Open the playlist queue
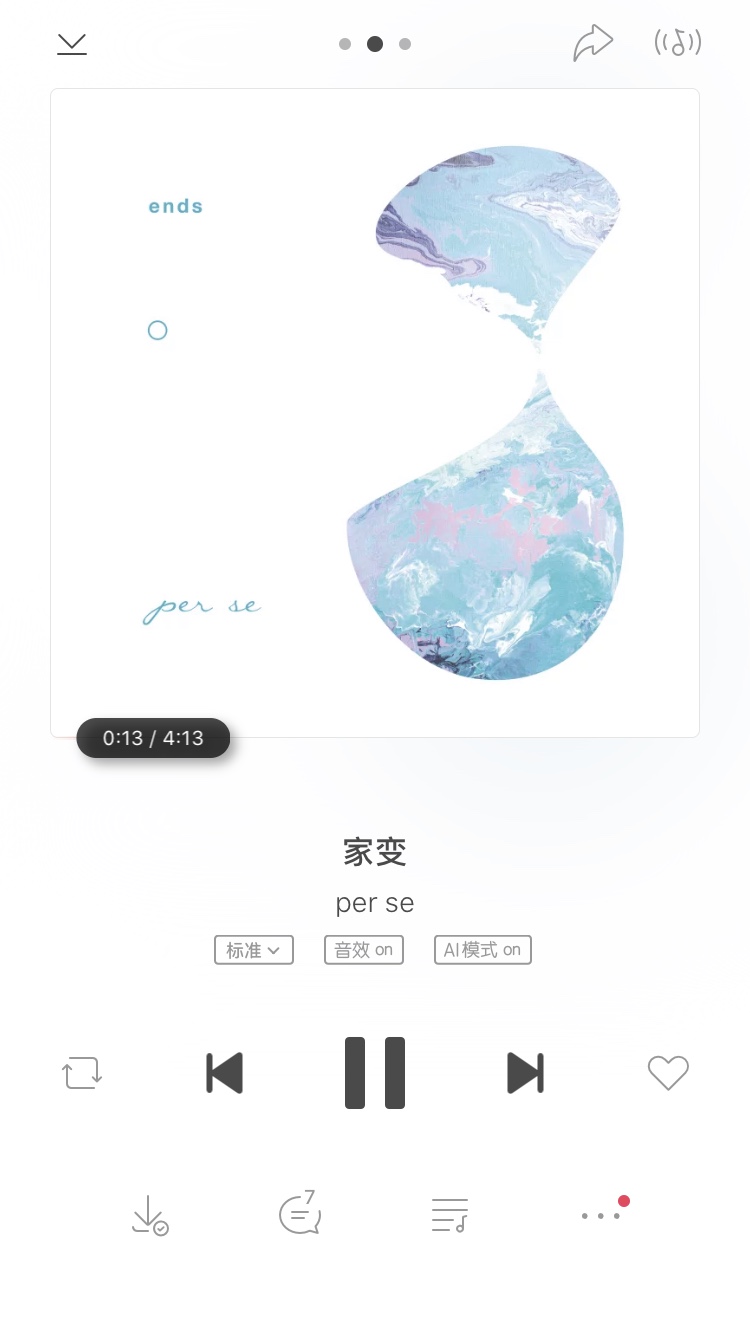 [x=449, y=1215]
